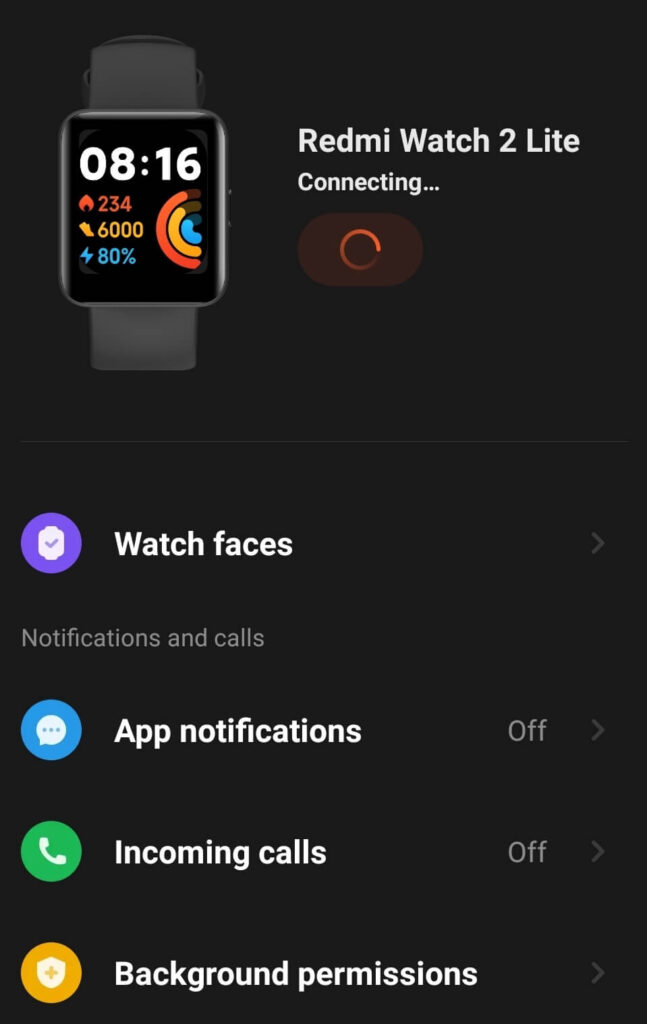Tap the connecting spinner button

360,250
